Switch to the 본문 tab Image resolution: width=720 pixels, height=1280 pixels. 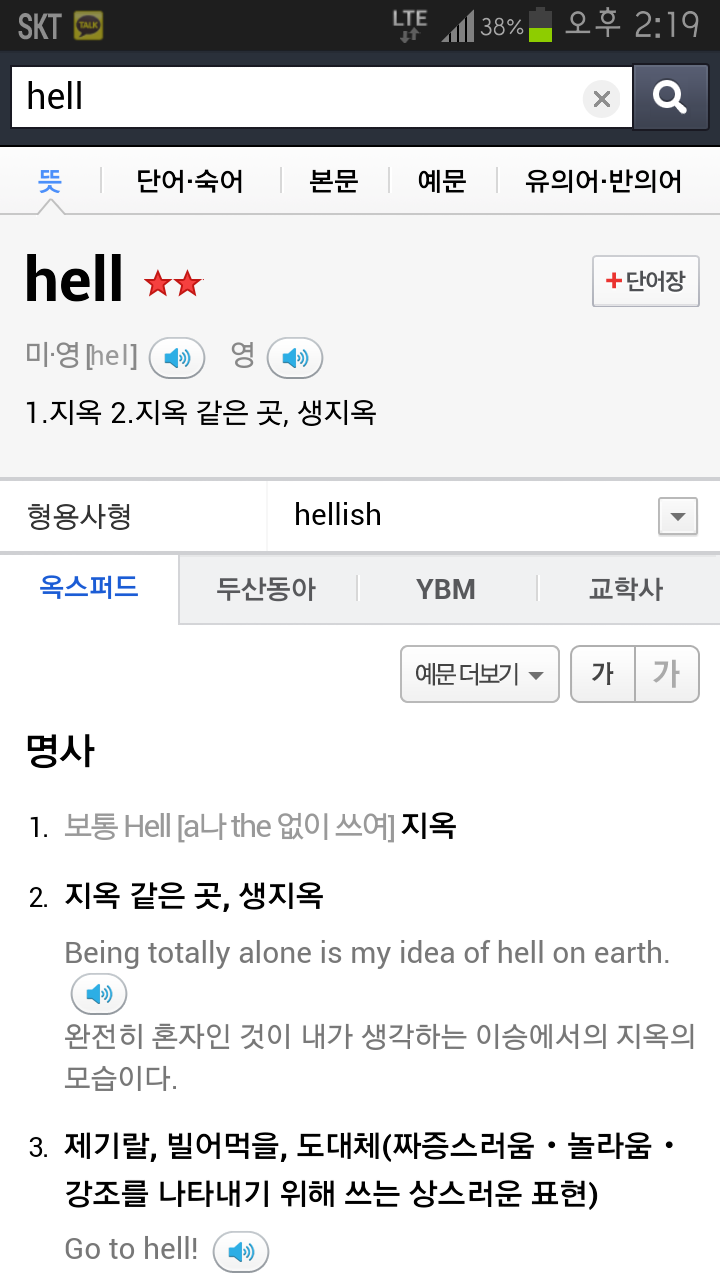(x=334, y=181)
